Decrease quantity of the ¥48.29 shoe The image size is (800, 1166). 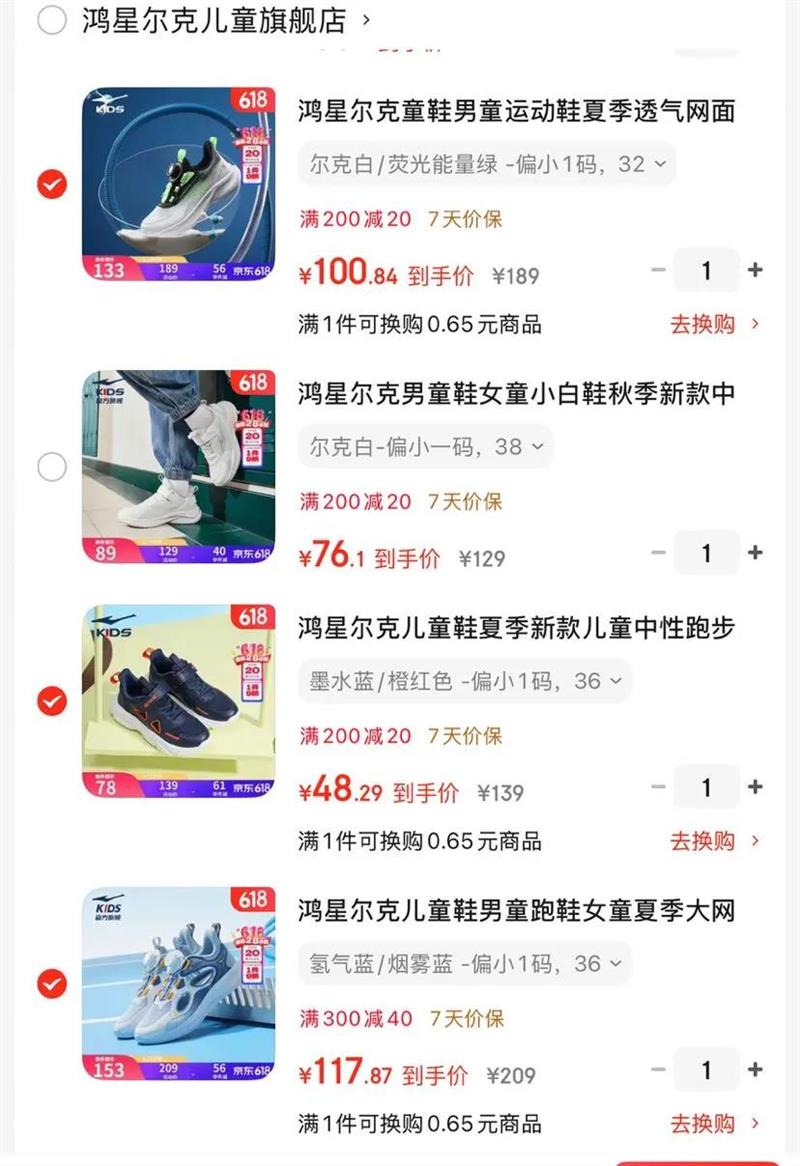tap(658, 787)
